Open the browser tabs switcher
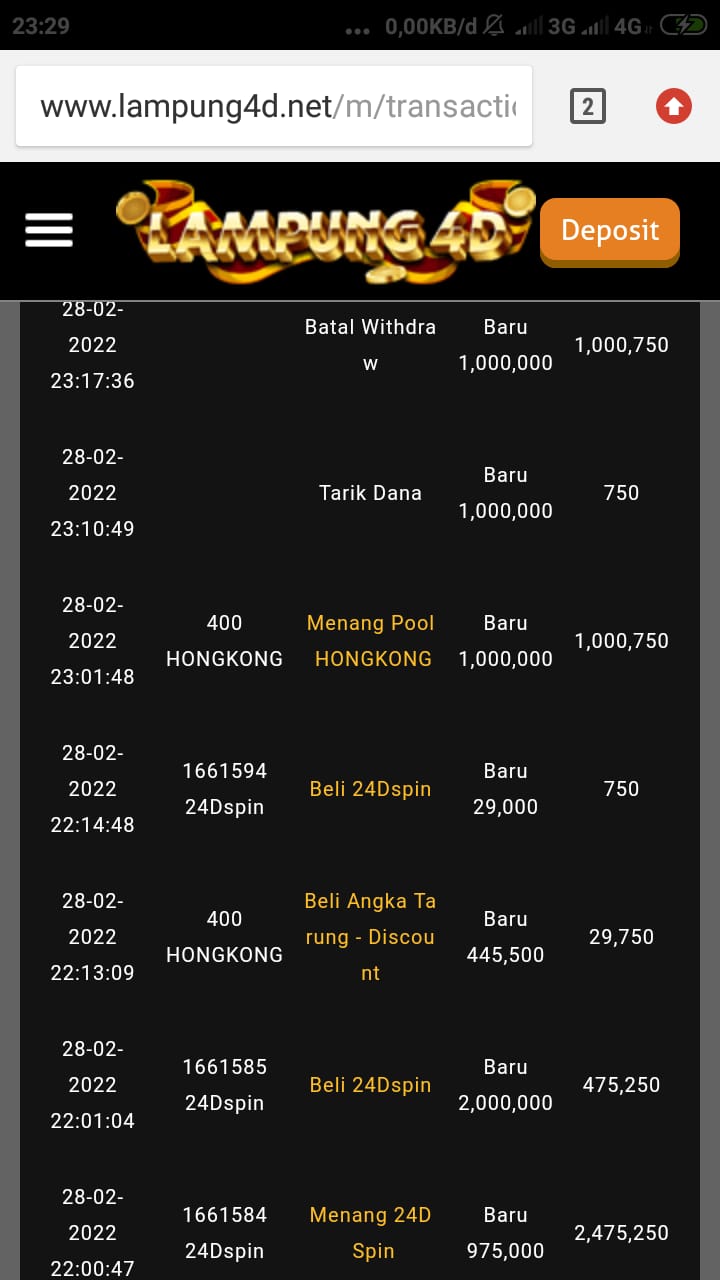The image size is (720, 1280). (x=588, y=106)
